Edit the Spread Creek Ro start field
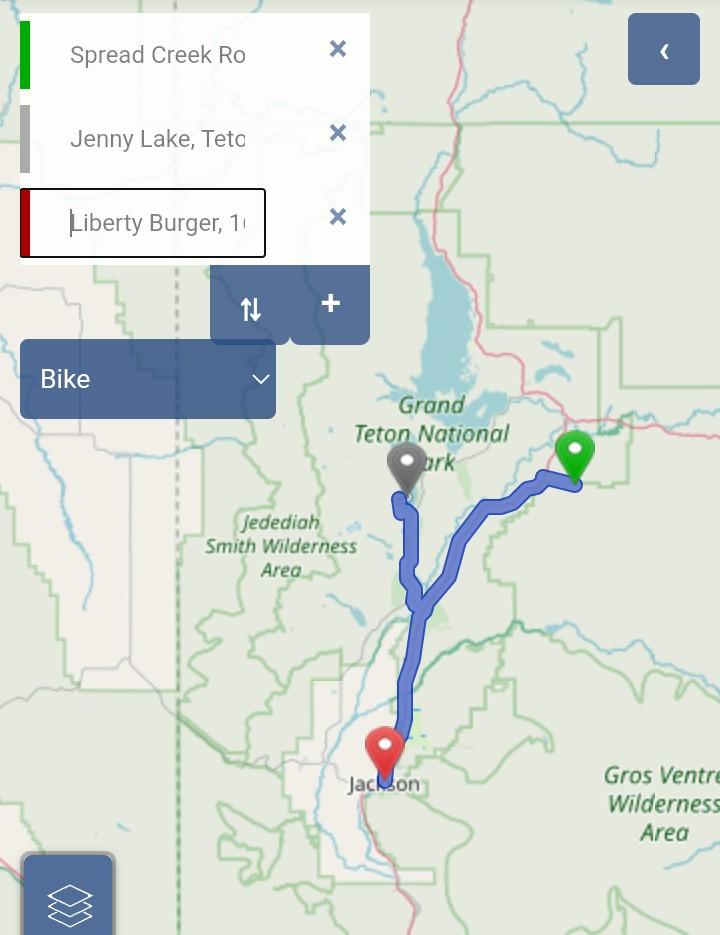This screenshot has height=935, width=720. (x=157, y=55)
